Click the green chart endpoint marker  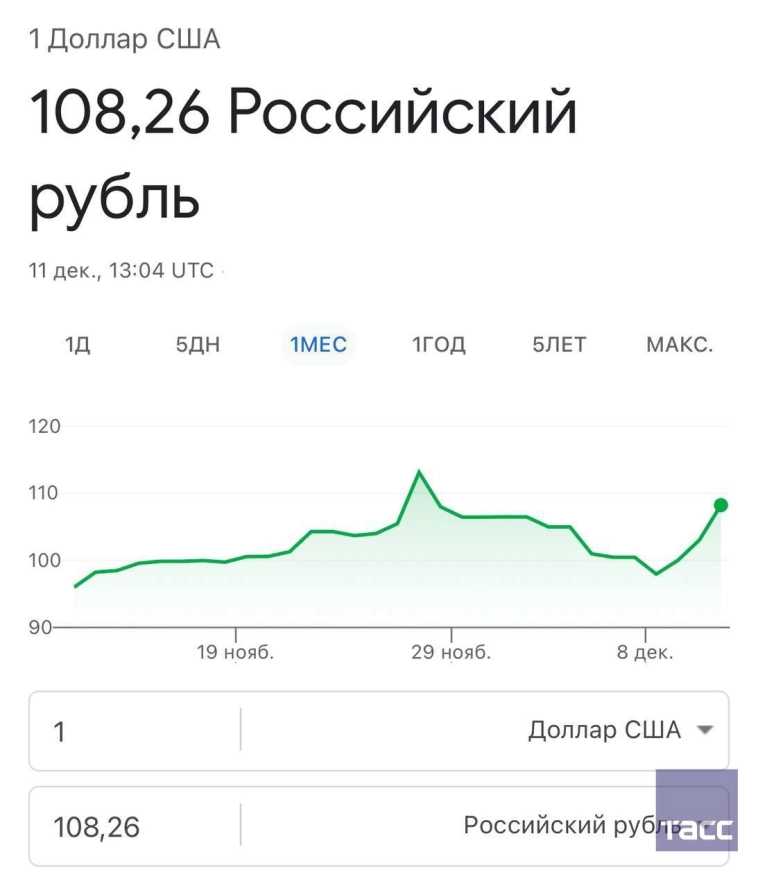click(719, 507)
